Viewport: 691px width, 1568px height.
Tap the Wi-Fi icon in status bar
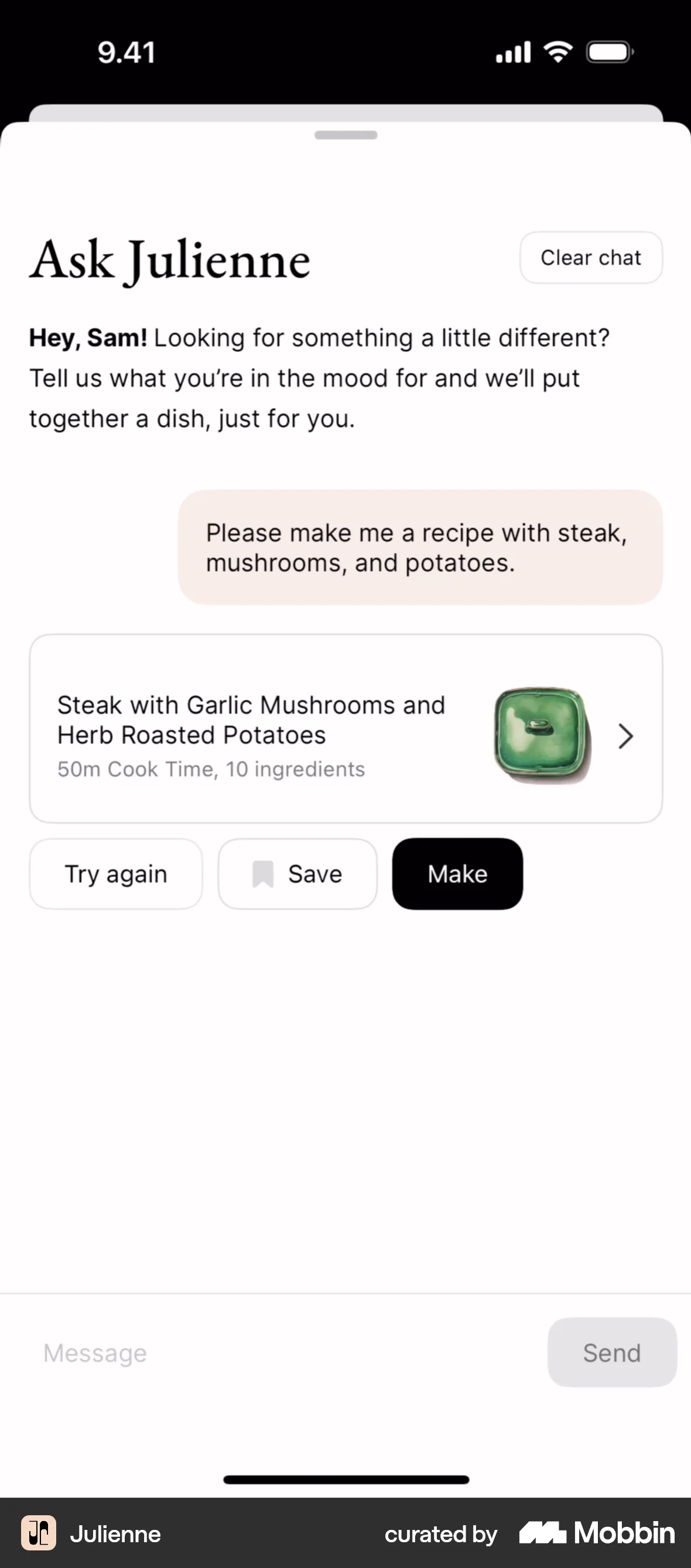pos(557,51)
